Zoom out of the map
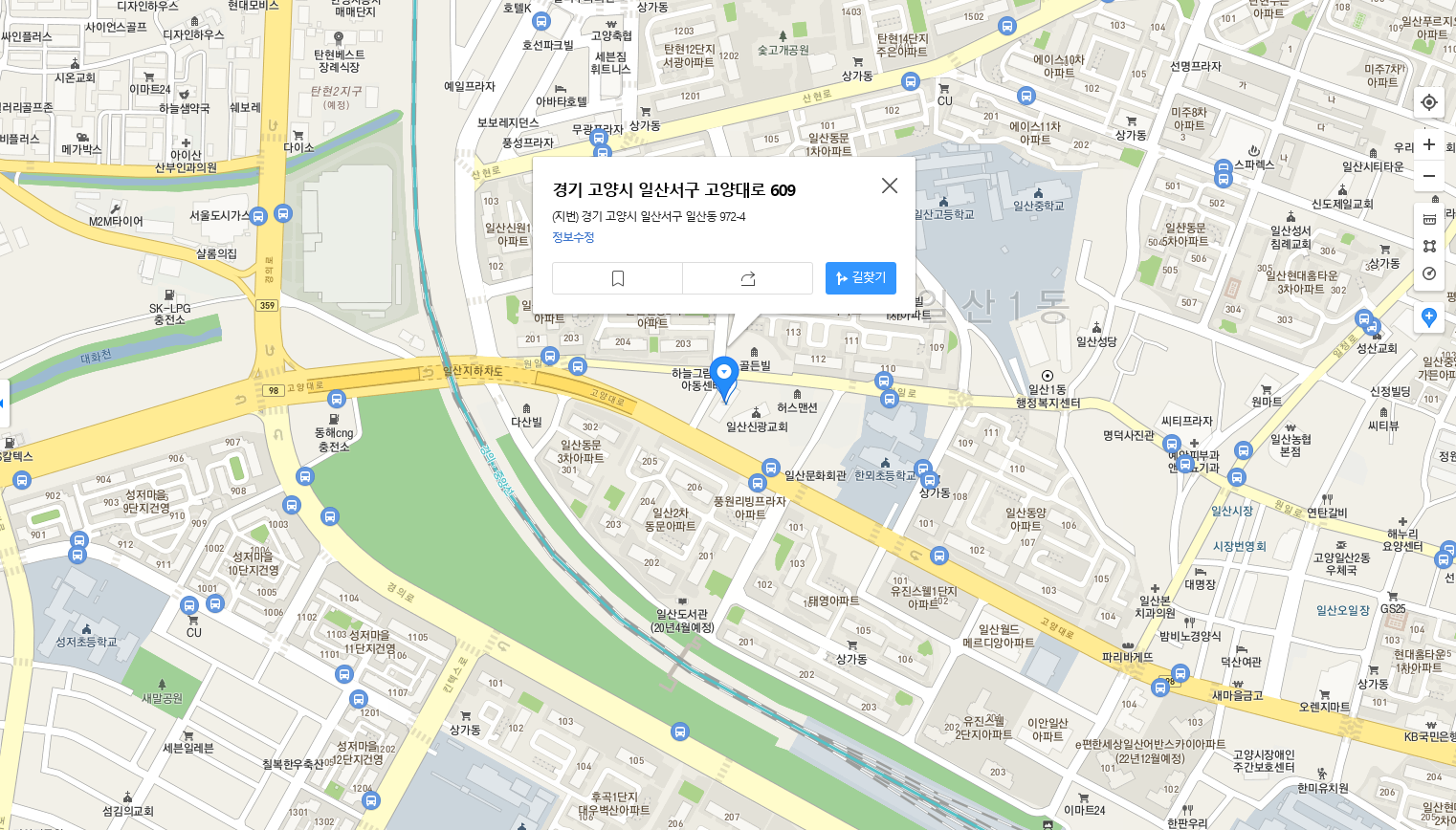This screenshot has height=830, width=1456. click(1429, 176)
